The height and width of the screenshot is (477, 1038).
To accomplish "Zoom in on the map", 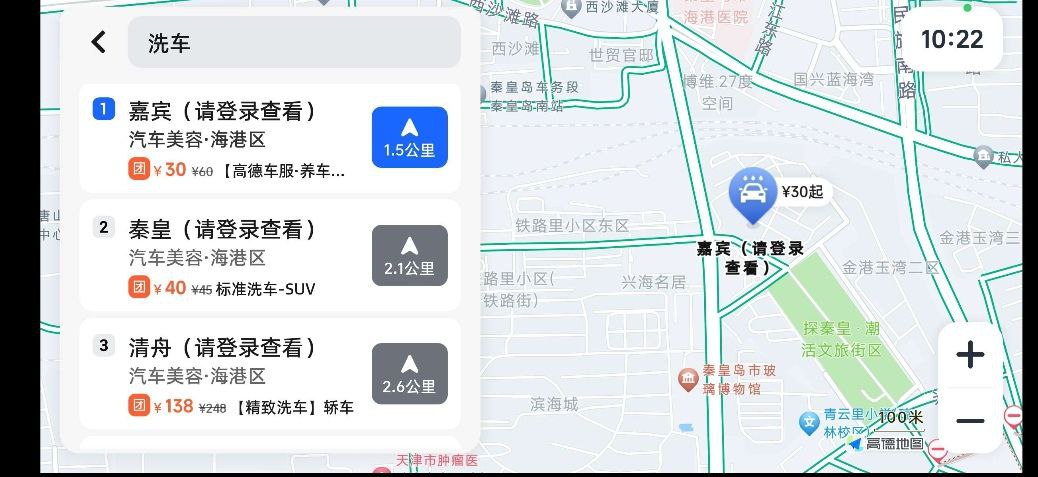I will point(969,355).
